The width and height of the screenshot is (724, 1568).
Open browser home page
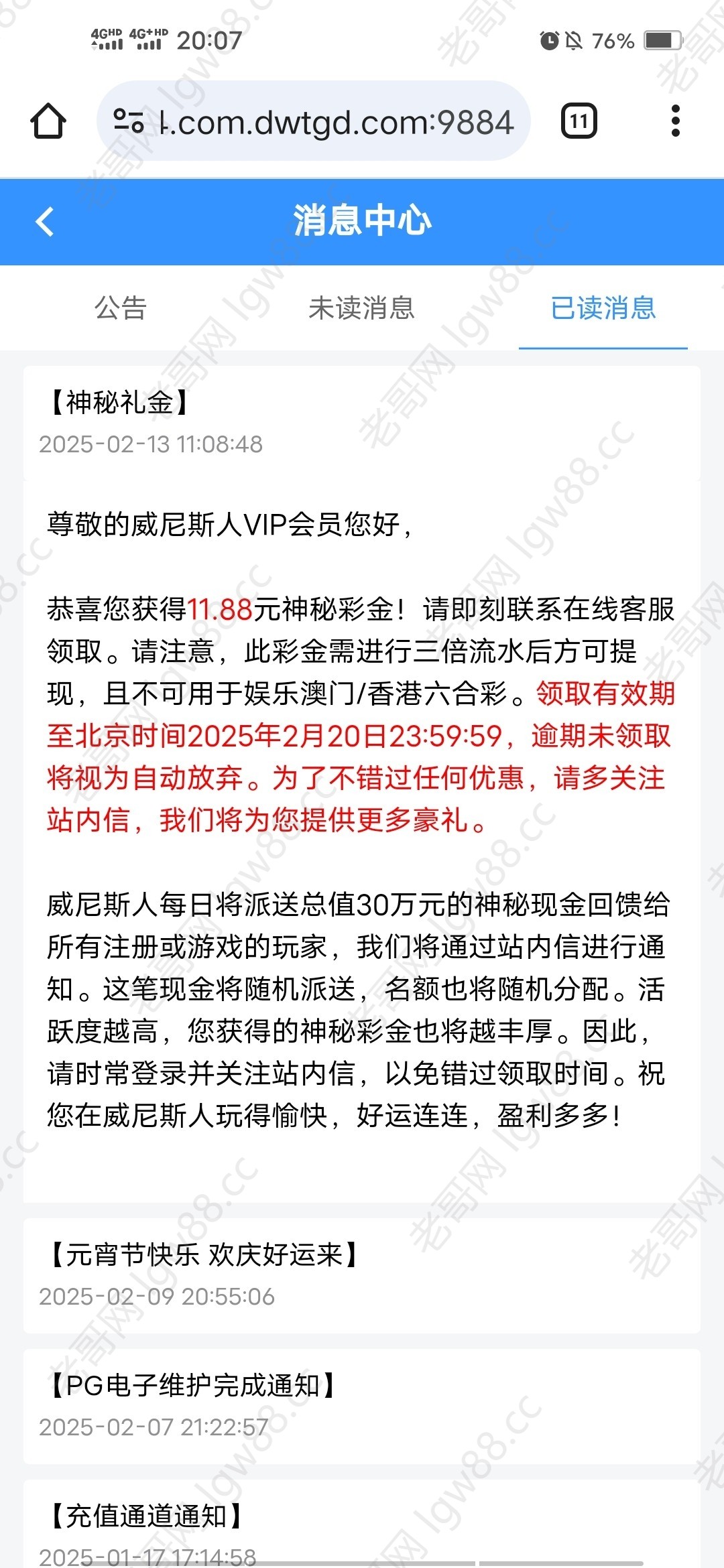[48, 121]
